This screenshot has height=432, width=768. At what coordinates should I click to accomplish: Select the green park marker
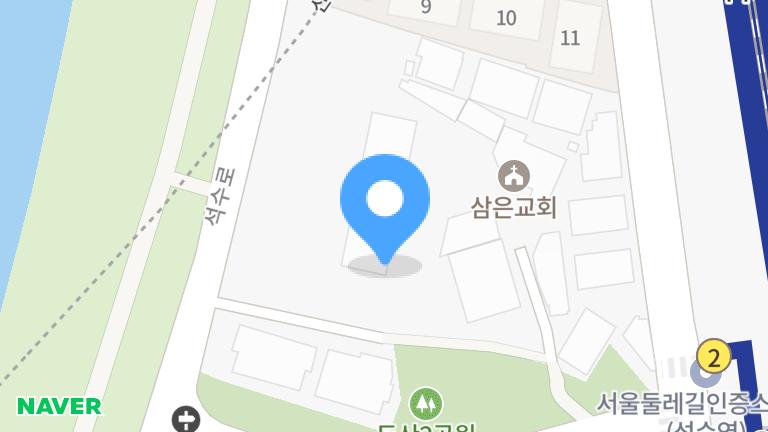click(427, 404)
